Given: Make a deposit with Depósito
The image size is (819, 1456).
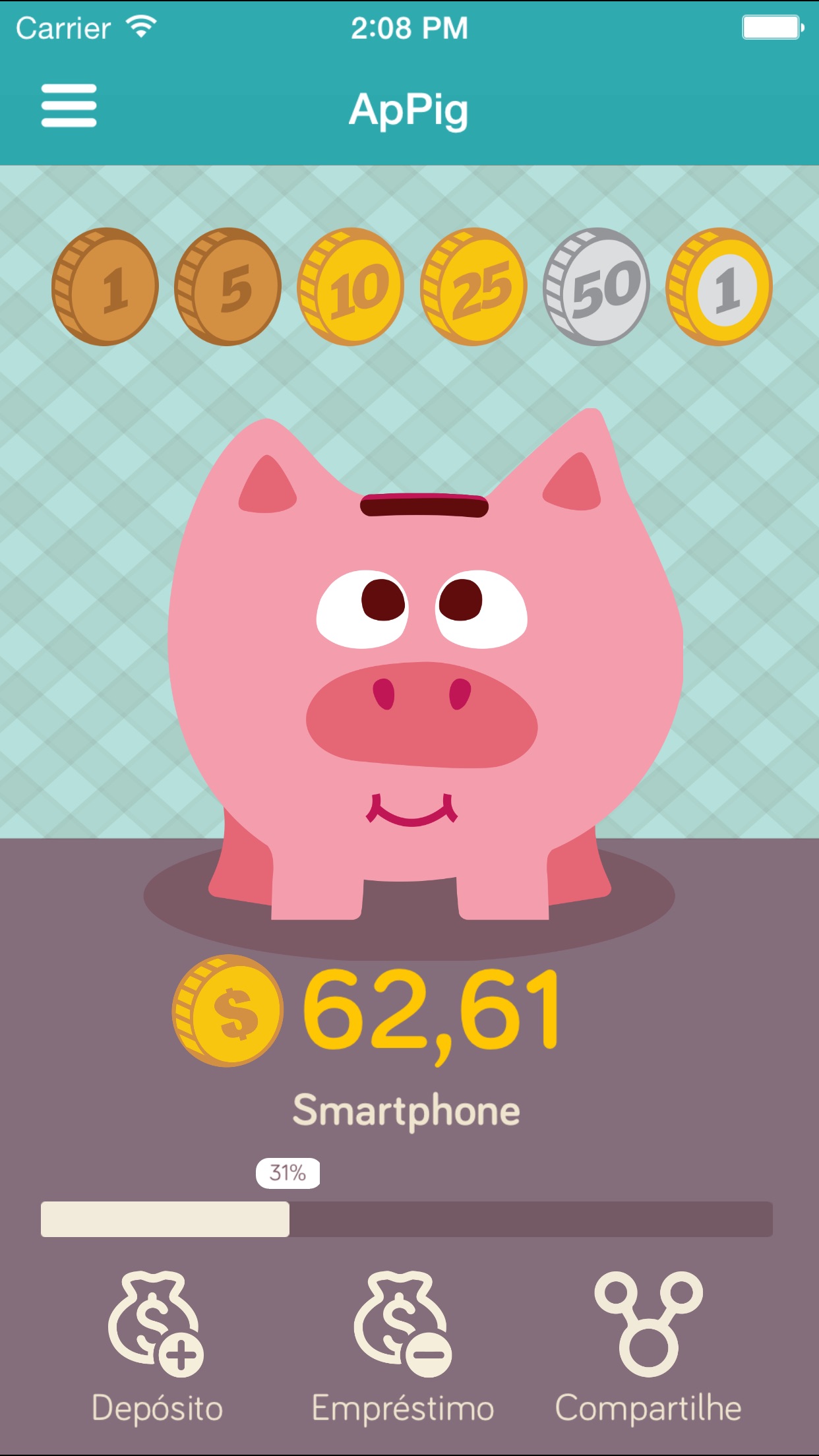Looking at the screenshot, I should tap(157, 1345).
